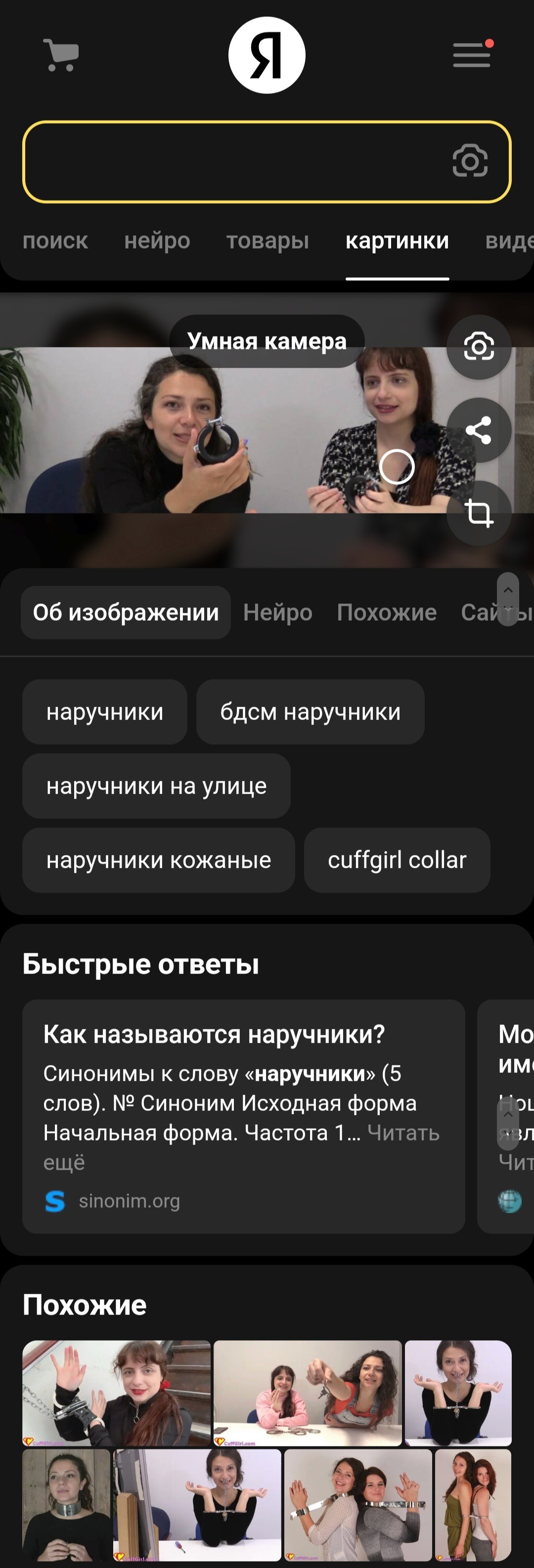Screen dimensions: 534x1568
Task: Open the shopping cart
Action: (x=61, y=55)
